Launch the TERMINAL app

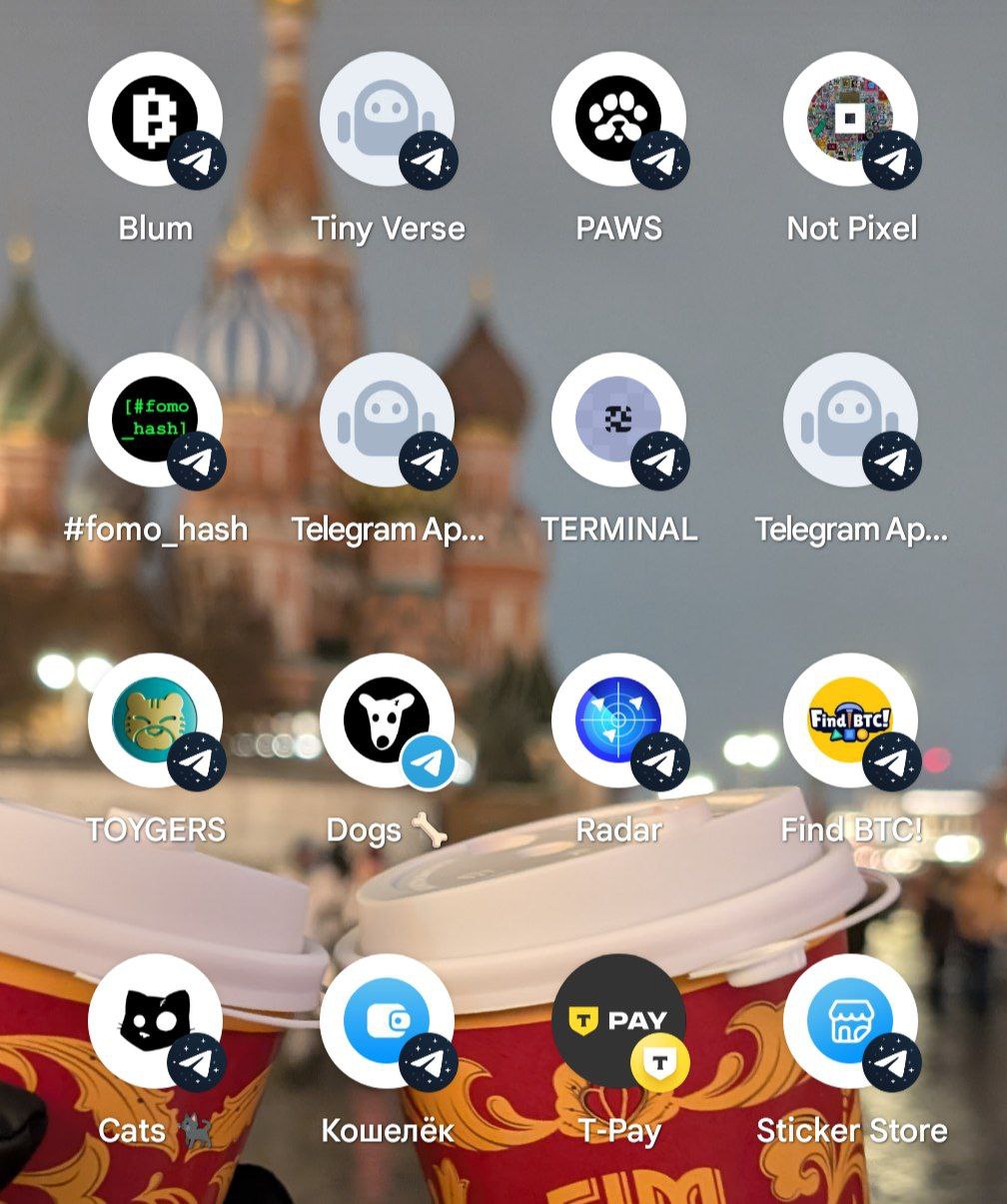click(x=618, y=421)
